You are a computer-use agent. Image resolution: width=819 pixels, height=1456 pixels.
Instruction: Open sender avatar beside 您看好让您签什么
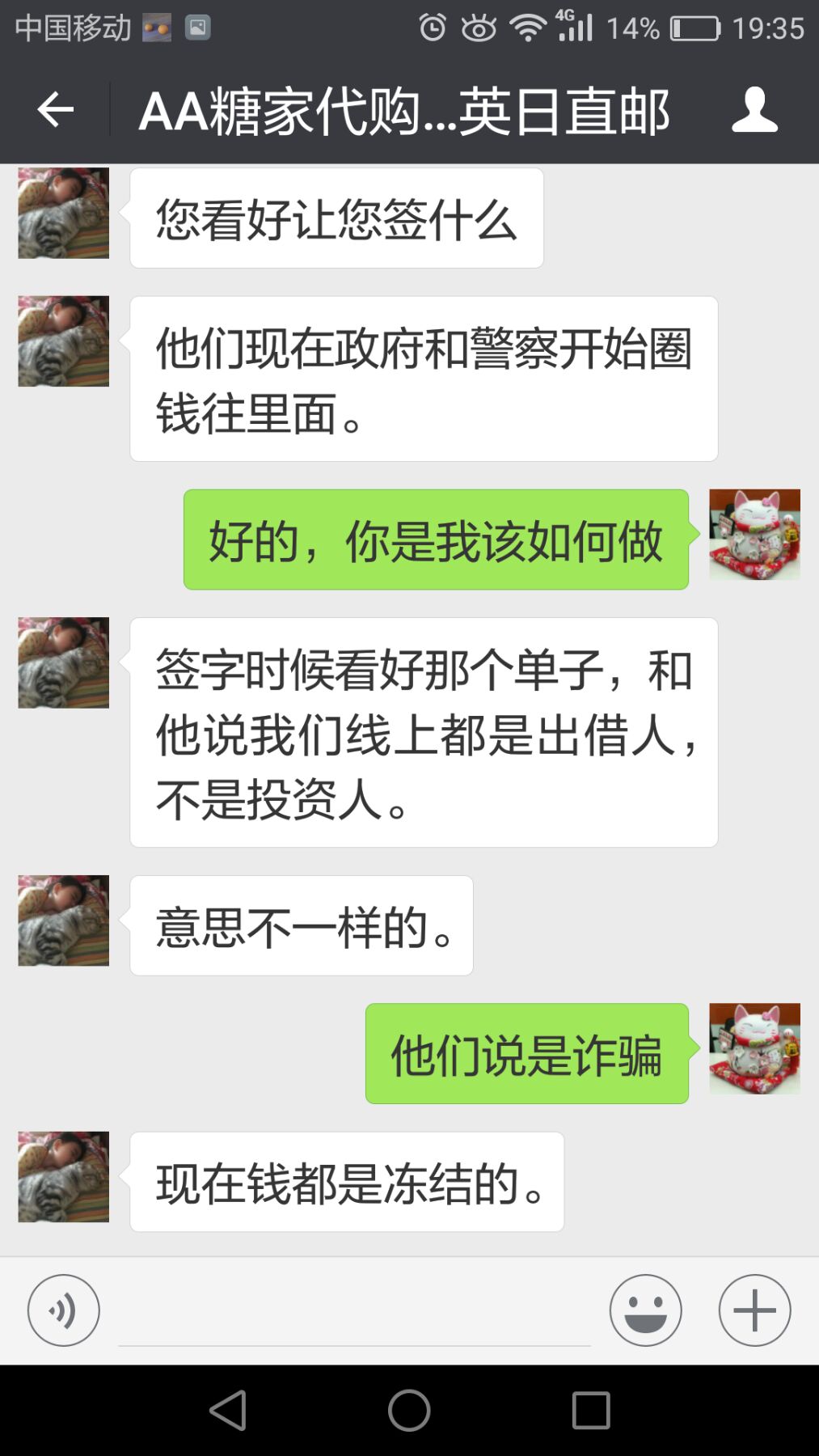[x=63, y=214]
